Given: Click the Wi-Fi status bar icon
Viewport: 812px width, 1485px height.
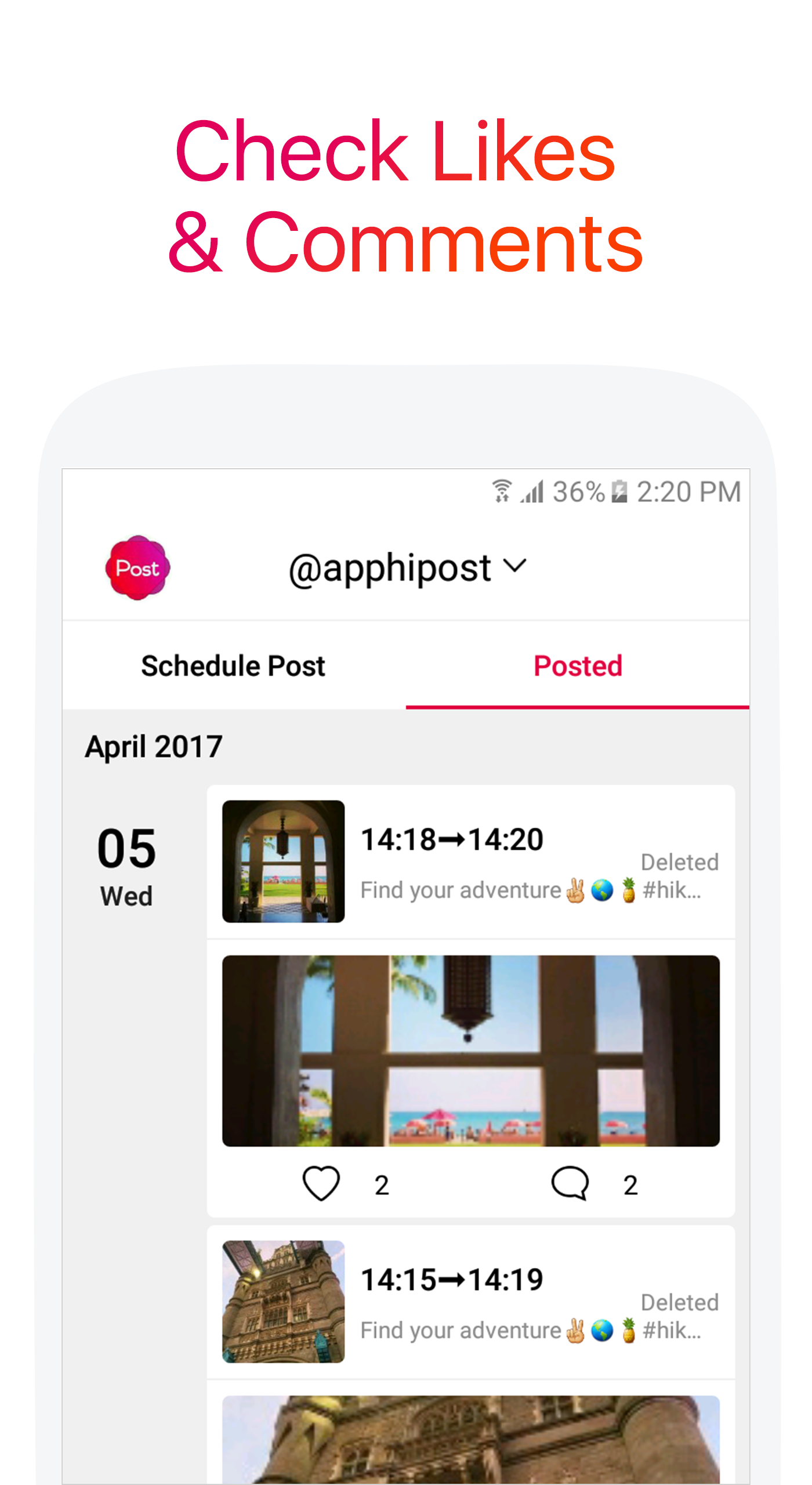Looking at the screenshot, I should pos(501,492).
